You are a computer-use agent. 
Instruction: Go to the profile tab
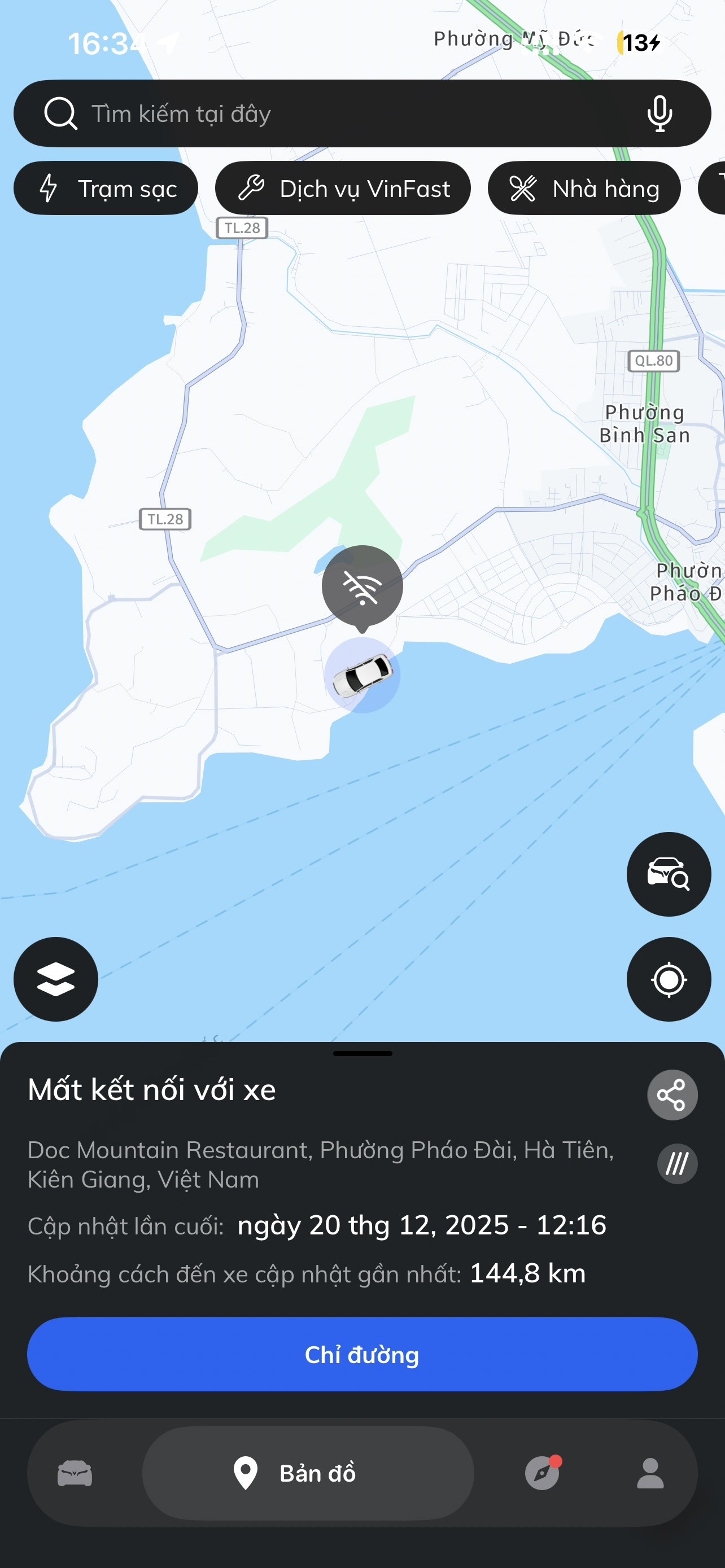click(x=650, y=1474)
